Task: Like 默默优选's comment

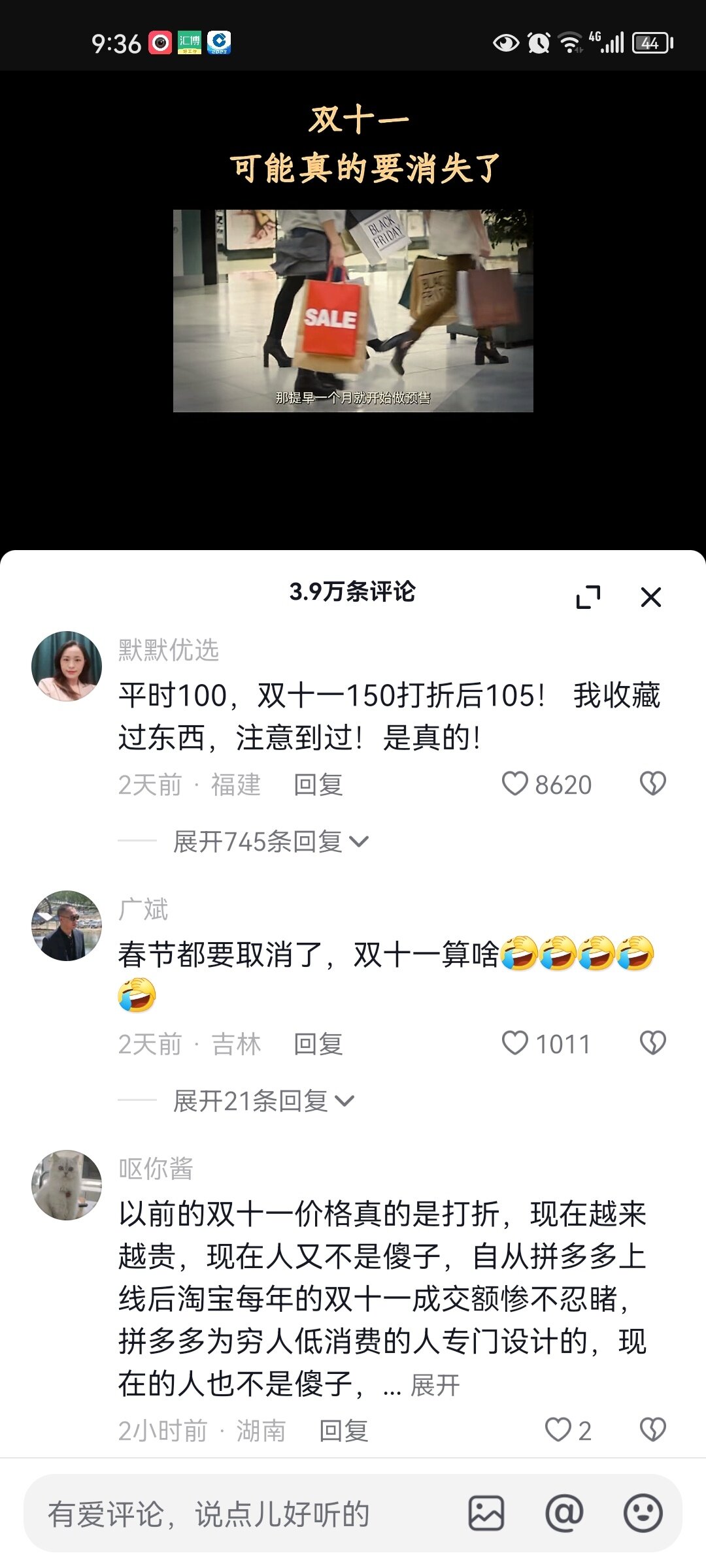Action: (x=515, y=783)
